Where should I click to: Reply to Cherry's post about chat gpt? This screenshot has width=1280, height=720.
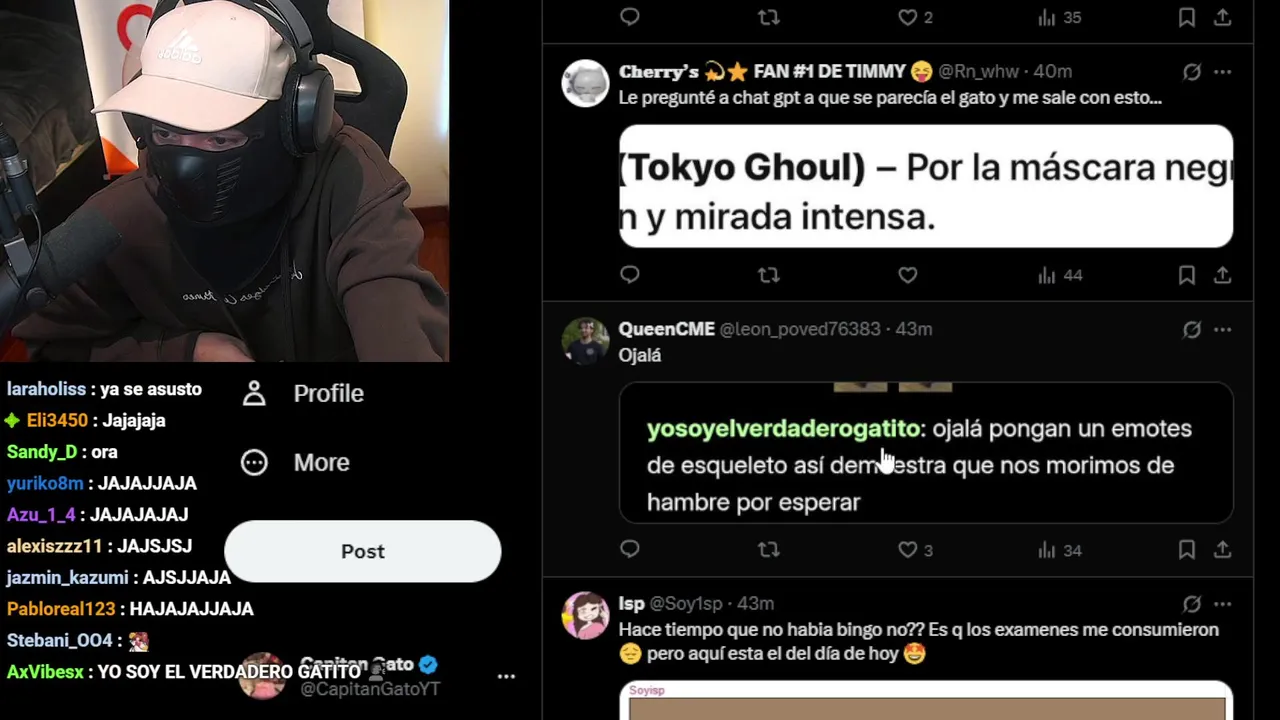coord(629,275)
